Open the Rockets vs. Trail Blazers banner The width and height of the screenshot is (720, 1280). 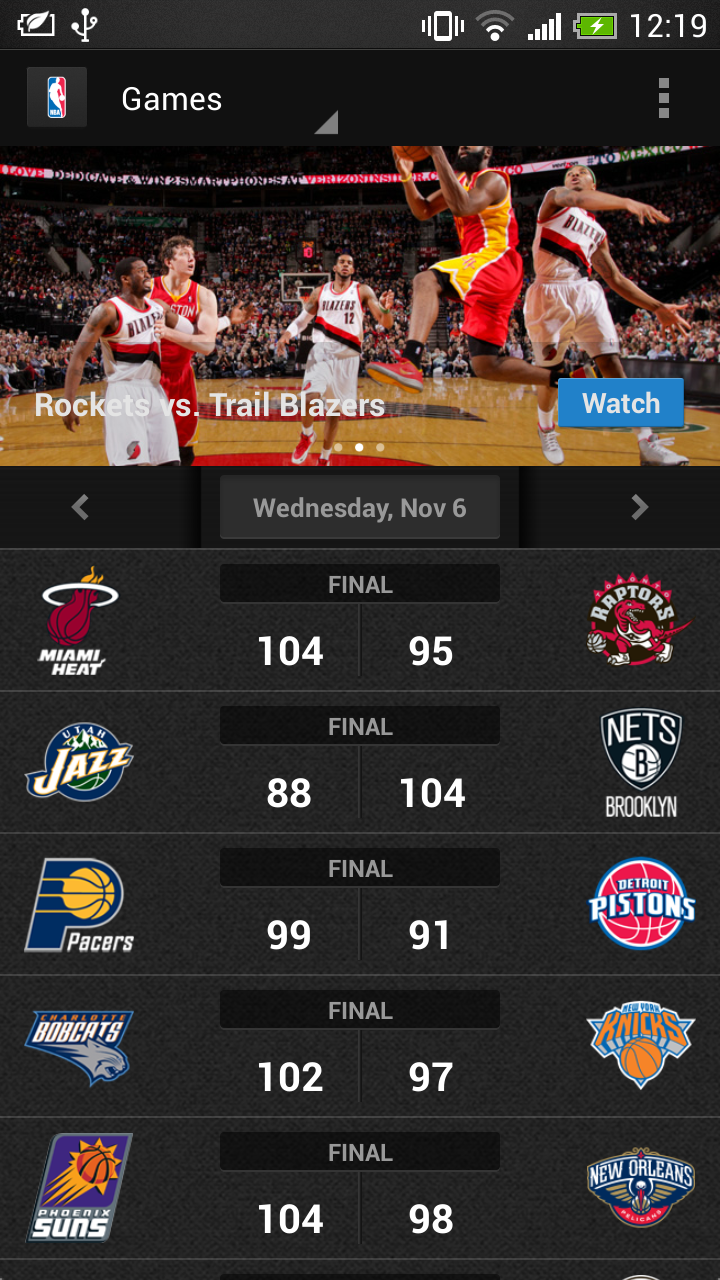pos(360,306)
